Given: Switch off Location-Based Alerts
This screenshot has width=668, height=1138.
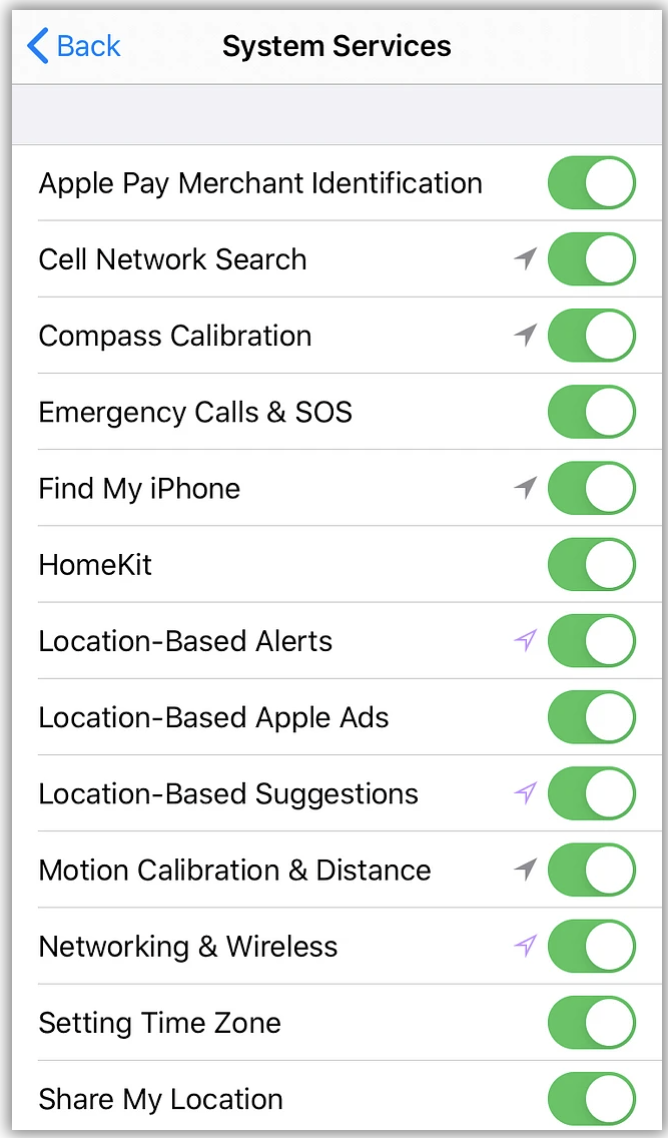Looking at the screenshot, I should (591, 641).
